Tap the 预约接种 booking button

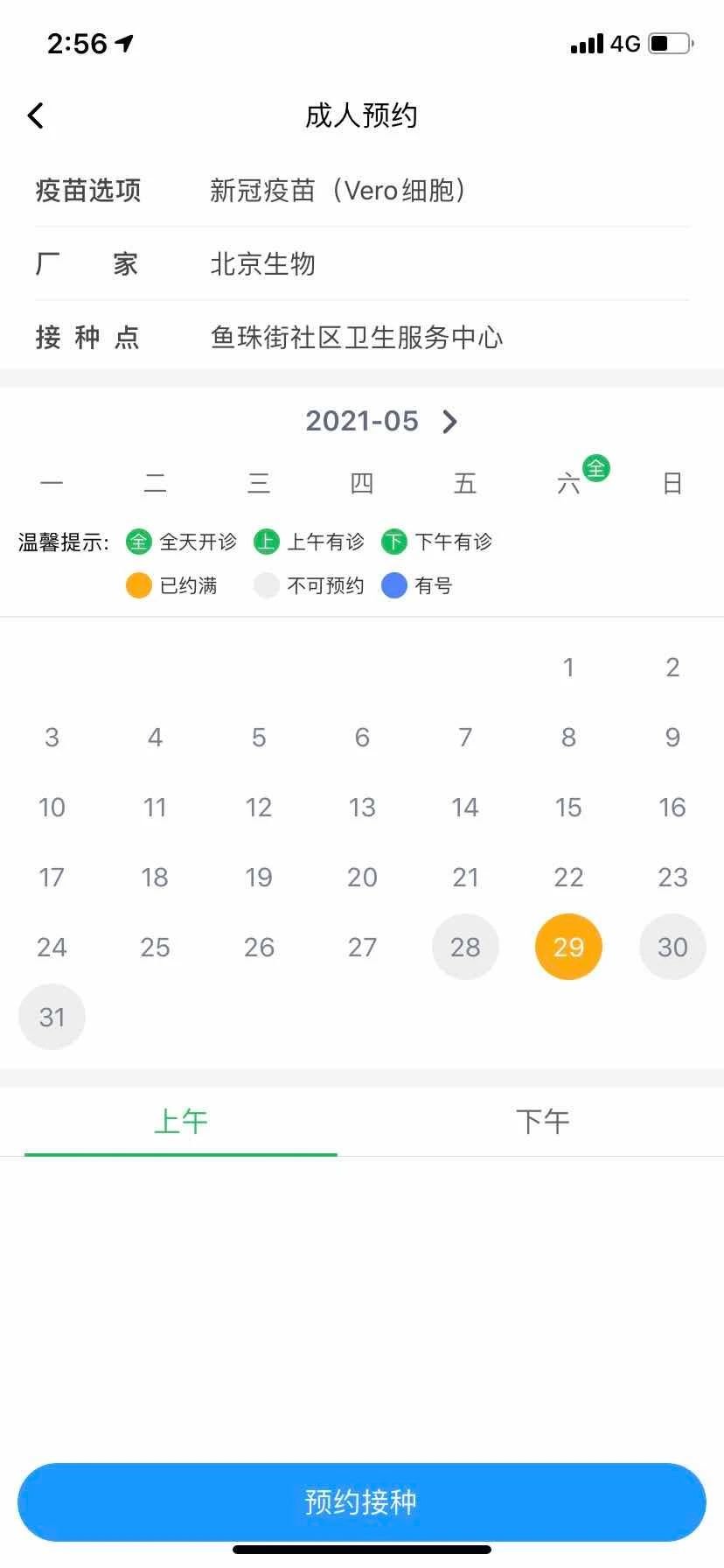tap(362, 1501)
